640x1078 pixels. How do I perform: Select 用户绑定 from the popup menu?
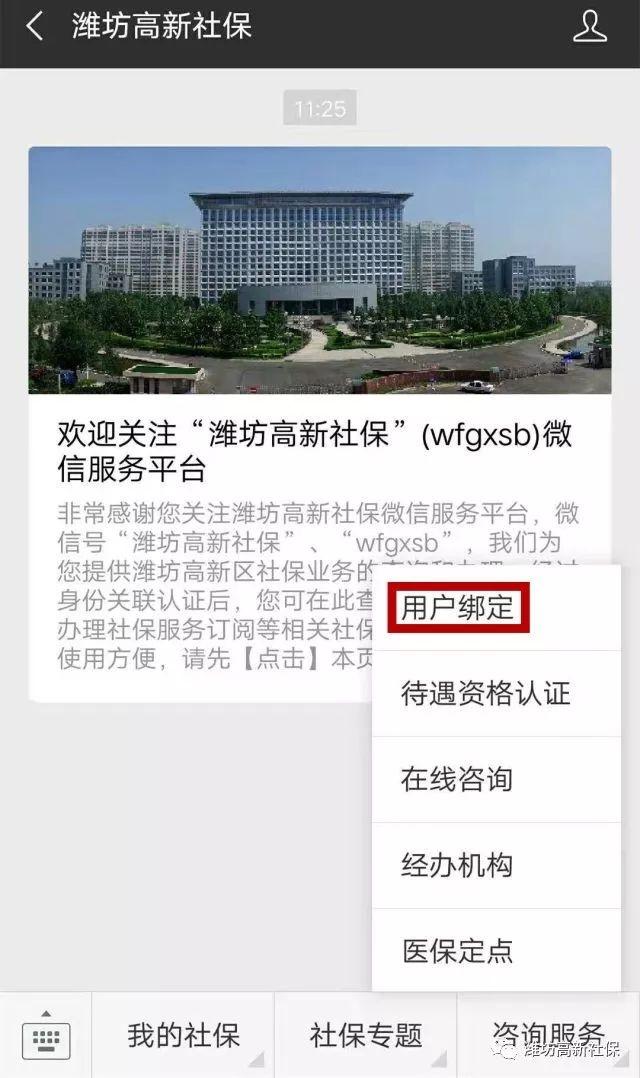tap(458, 607)
